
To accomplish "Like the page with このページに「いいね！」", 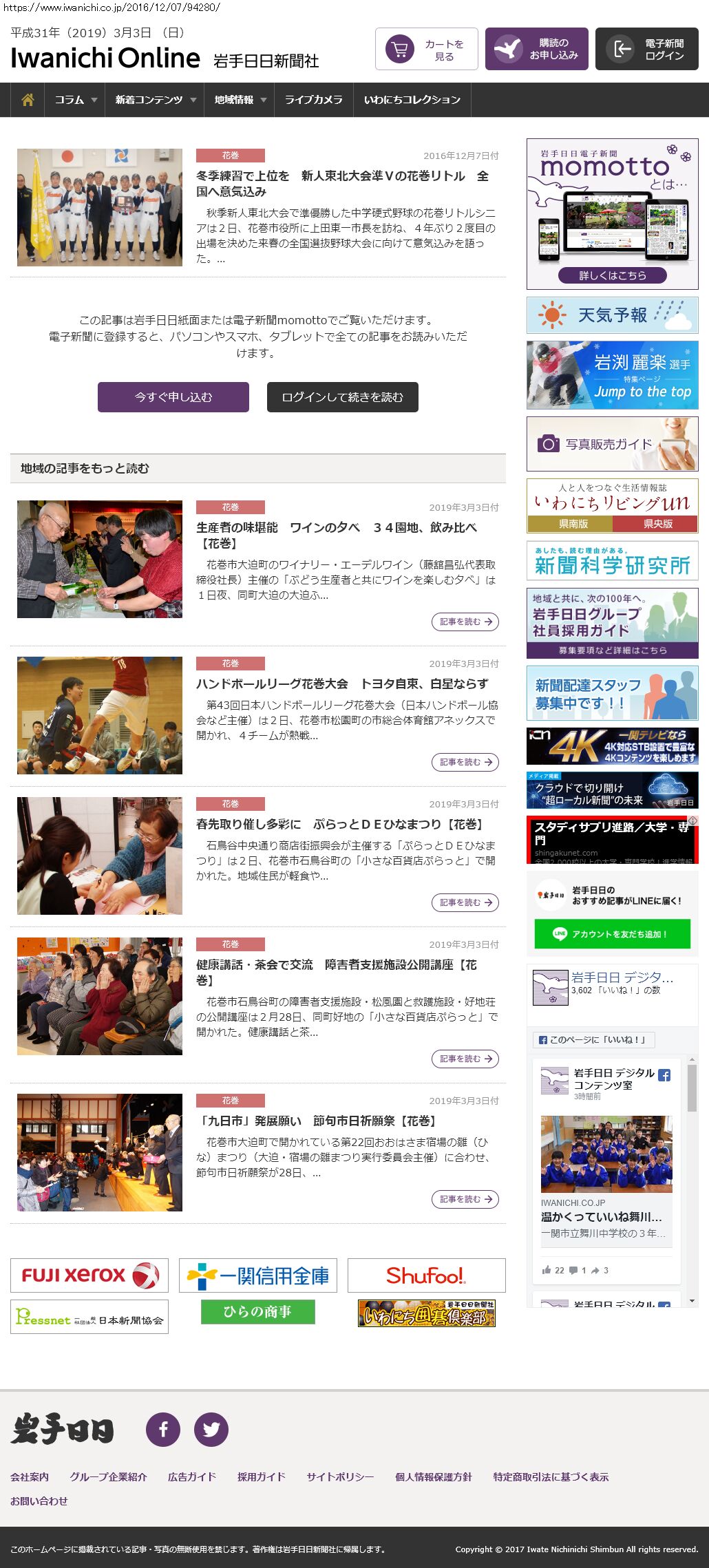I will pos(594,1039).
